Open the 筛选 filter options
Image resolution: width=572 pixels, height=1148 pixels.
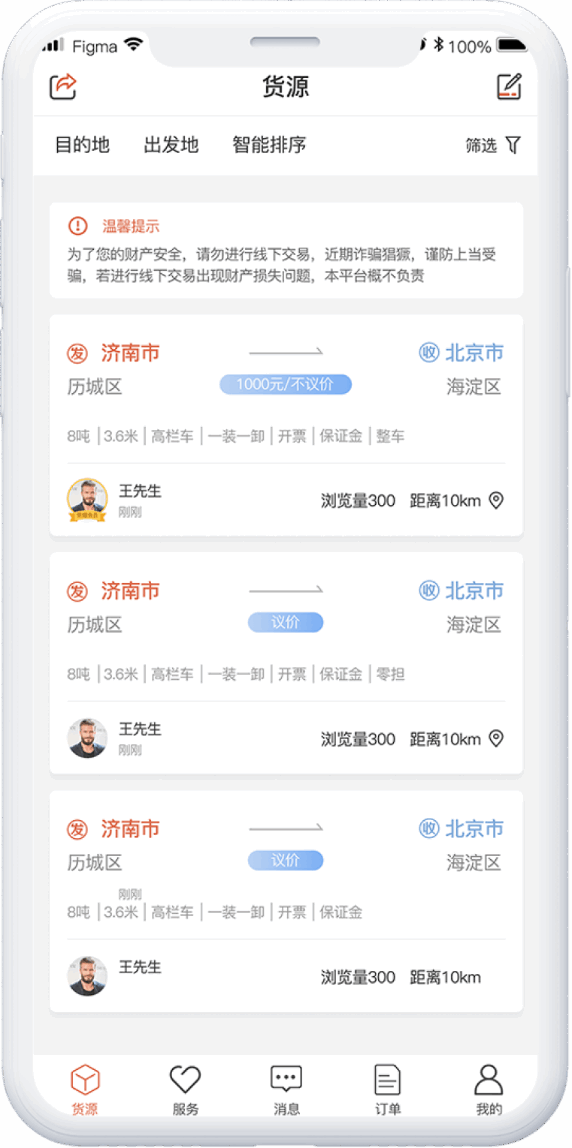click(493, 146)
